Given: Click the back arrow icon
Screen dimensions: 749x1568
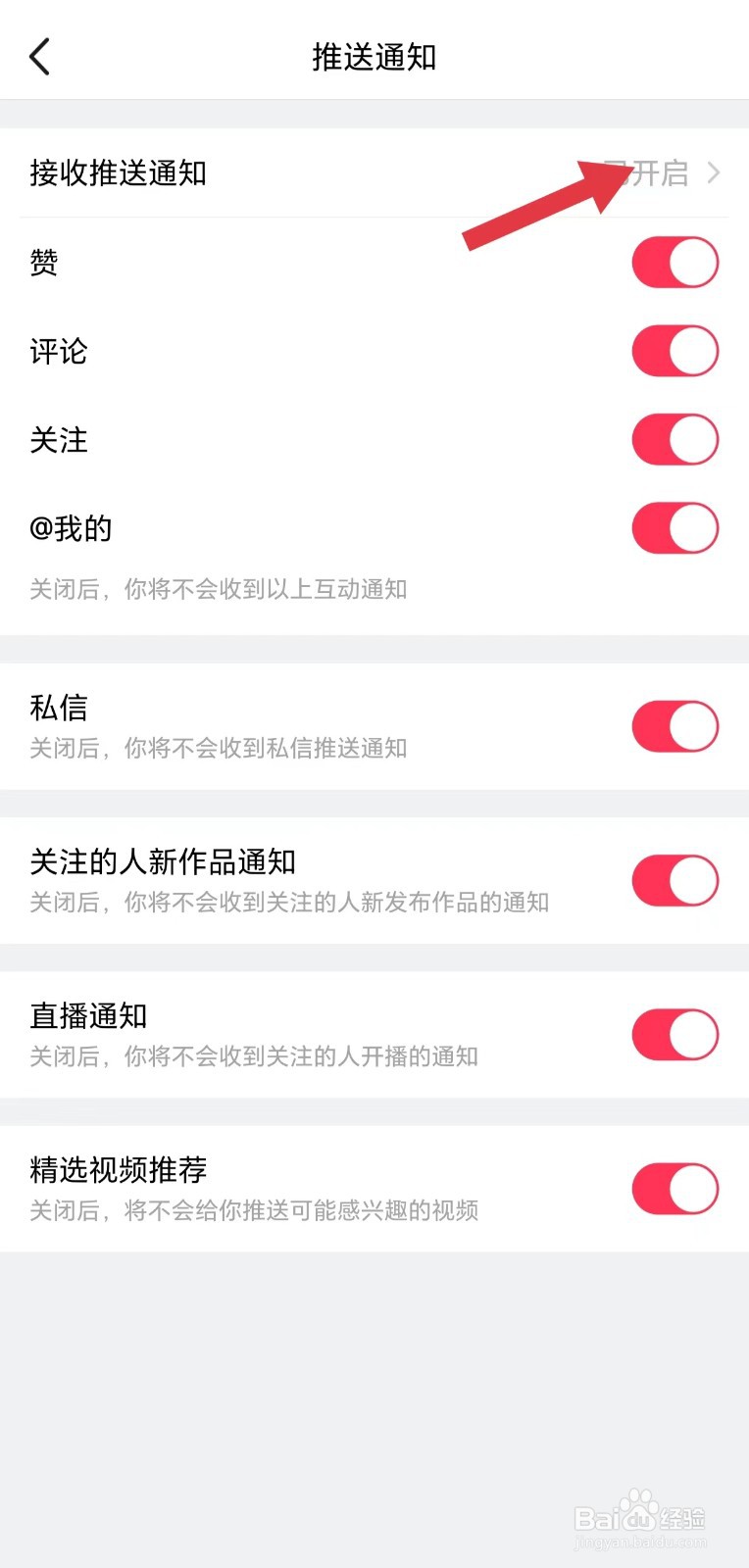Looking at the screenshot, I should pos(39,56).
